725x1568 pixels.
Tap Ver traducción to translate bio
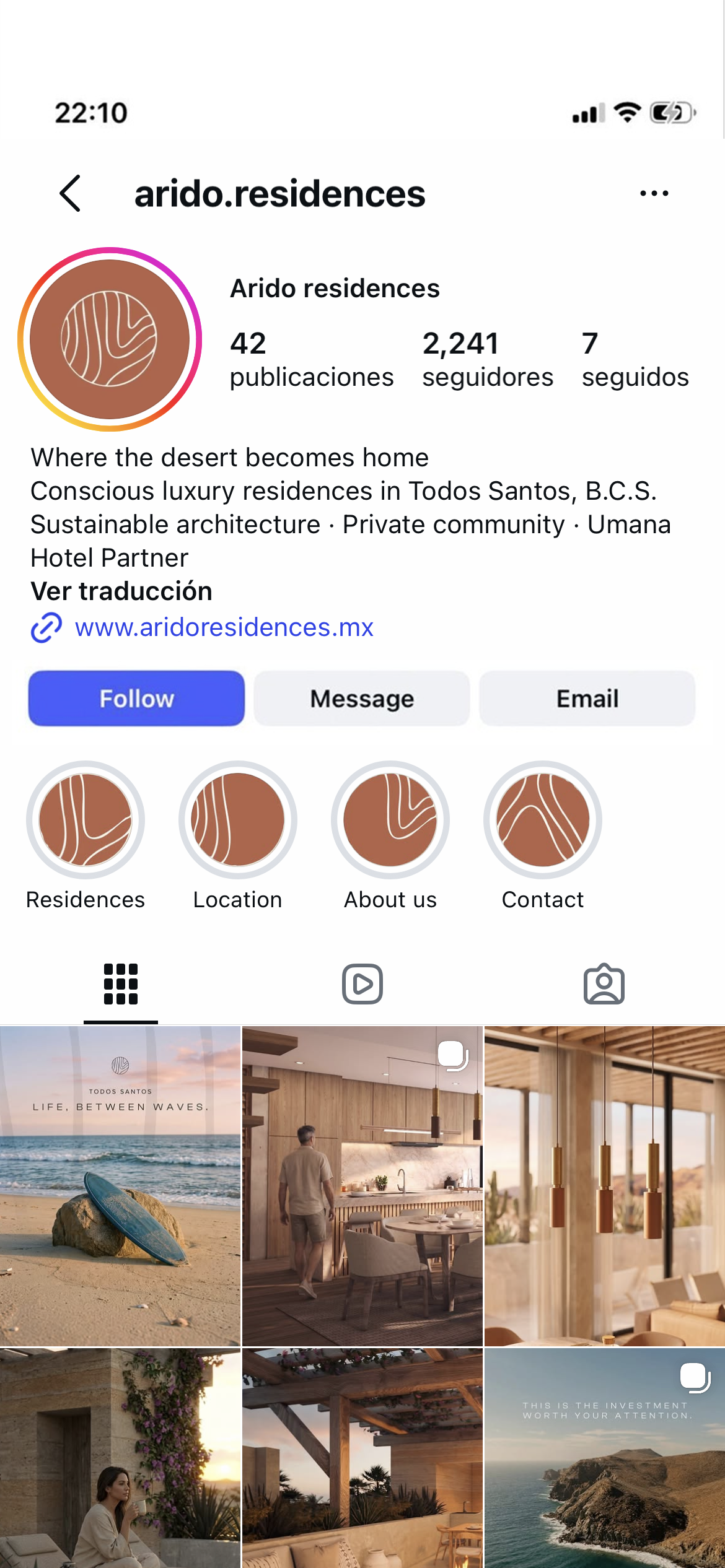coord(121,591)
